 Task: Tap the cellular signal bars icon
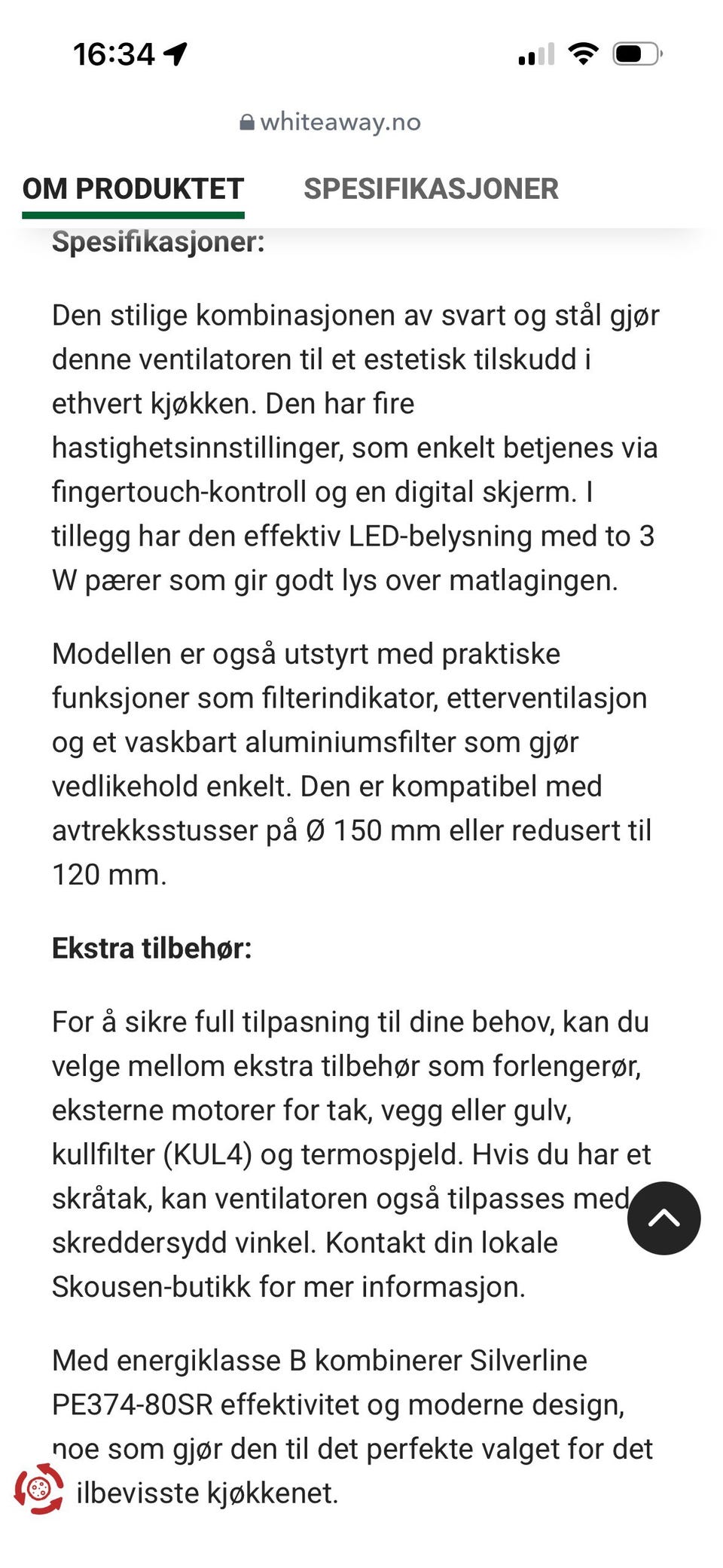[x=536, y=53]
